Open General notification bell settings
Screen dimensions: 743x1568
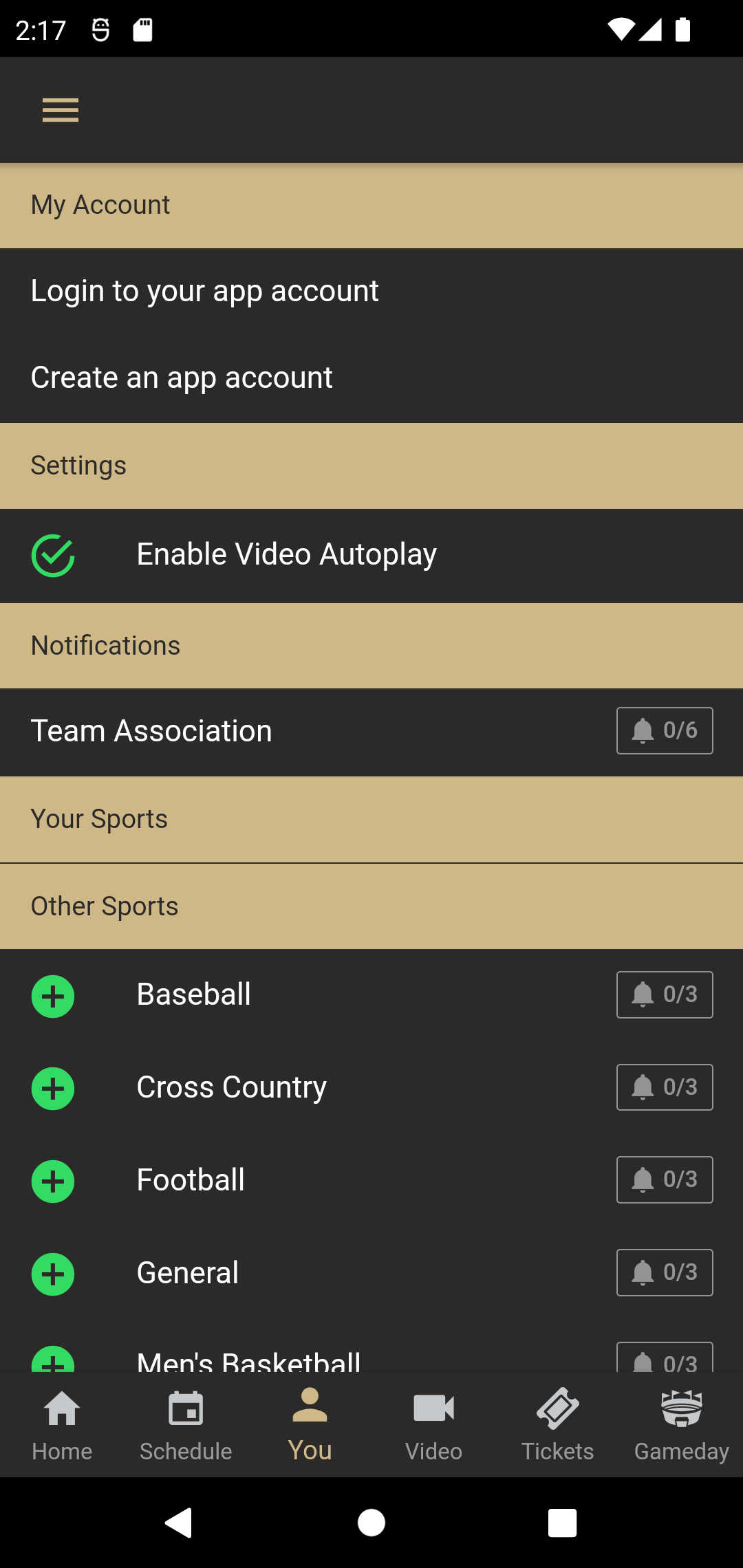[x=664, y=1272]
